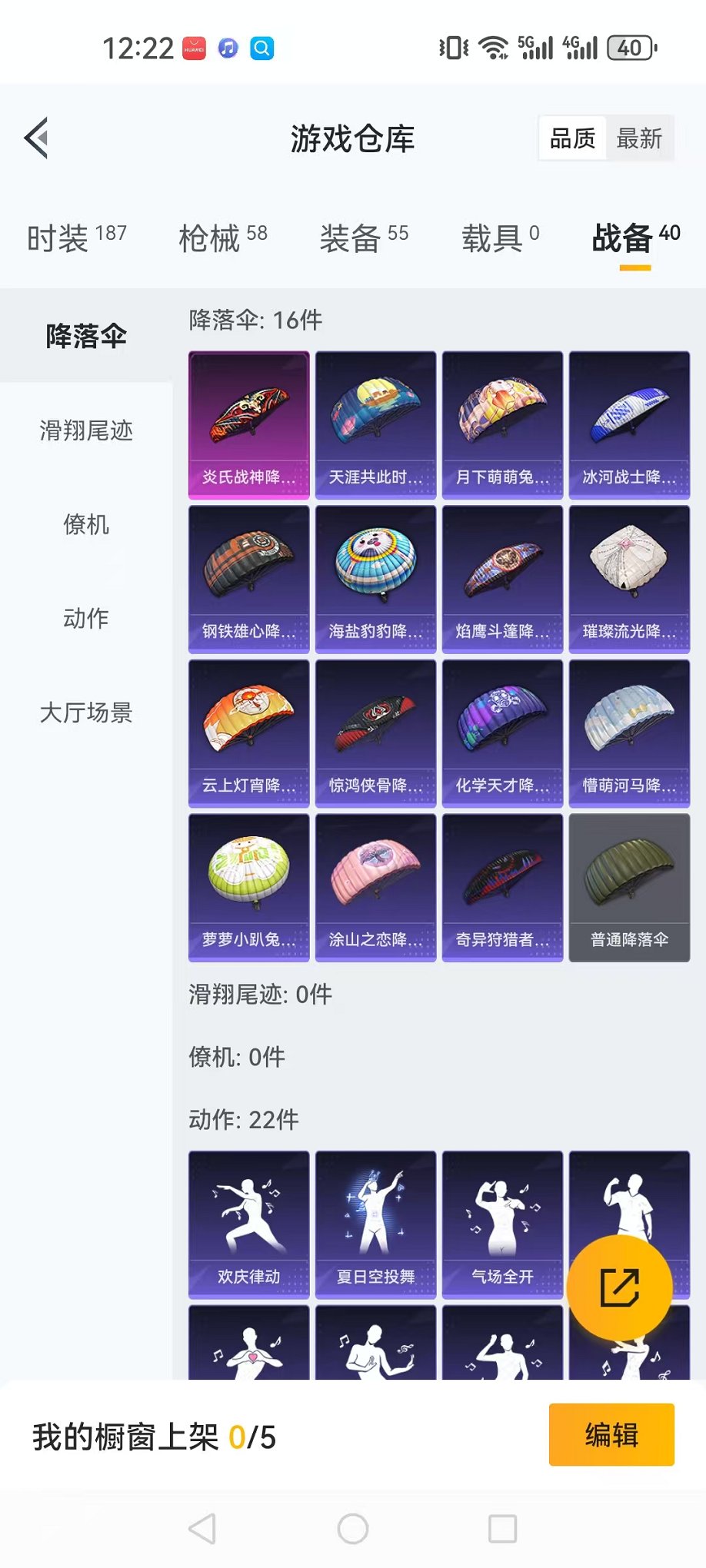
Task: Tap the 编辑 button
Action: tap(611, 1435)
